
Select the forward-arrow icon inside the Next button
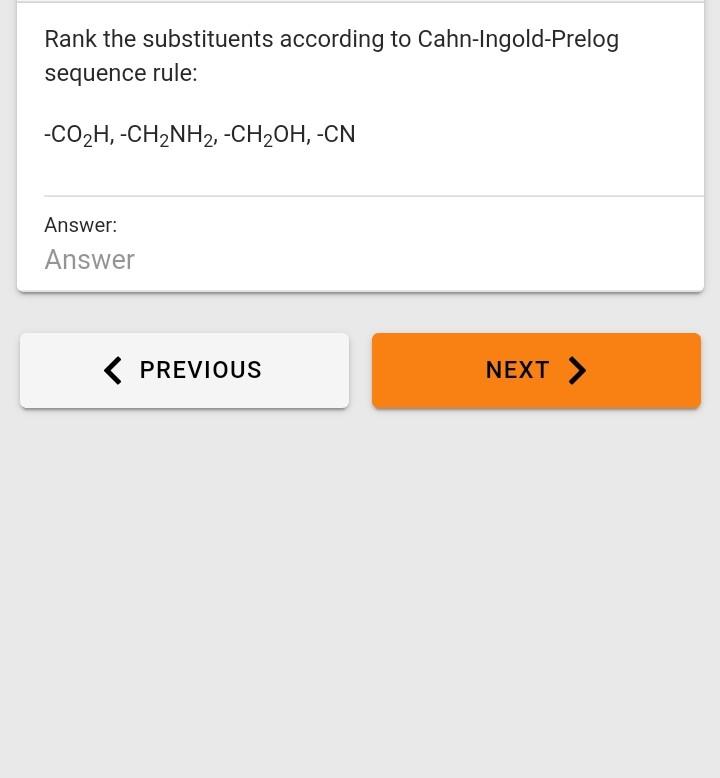[x=577, y=370]
